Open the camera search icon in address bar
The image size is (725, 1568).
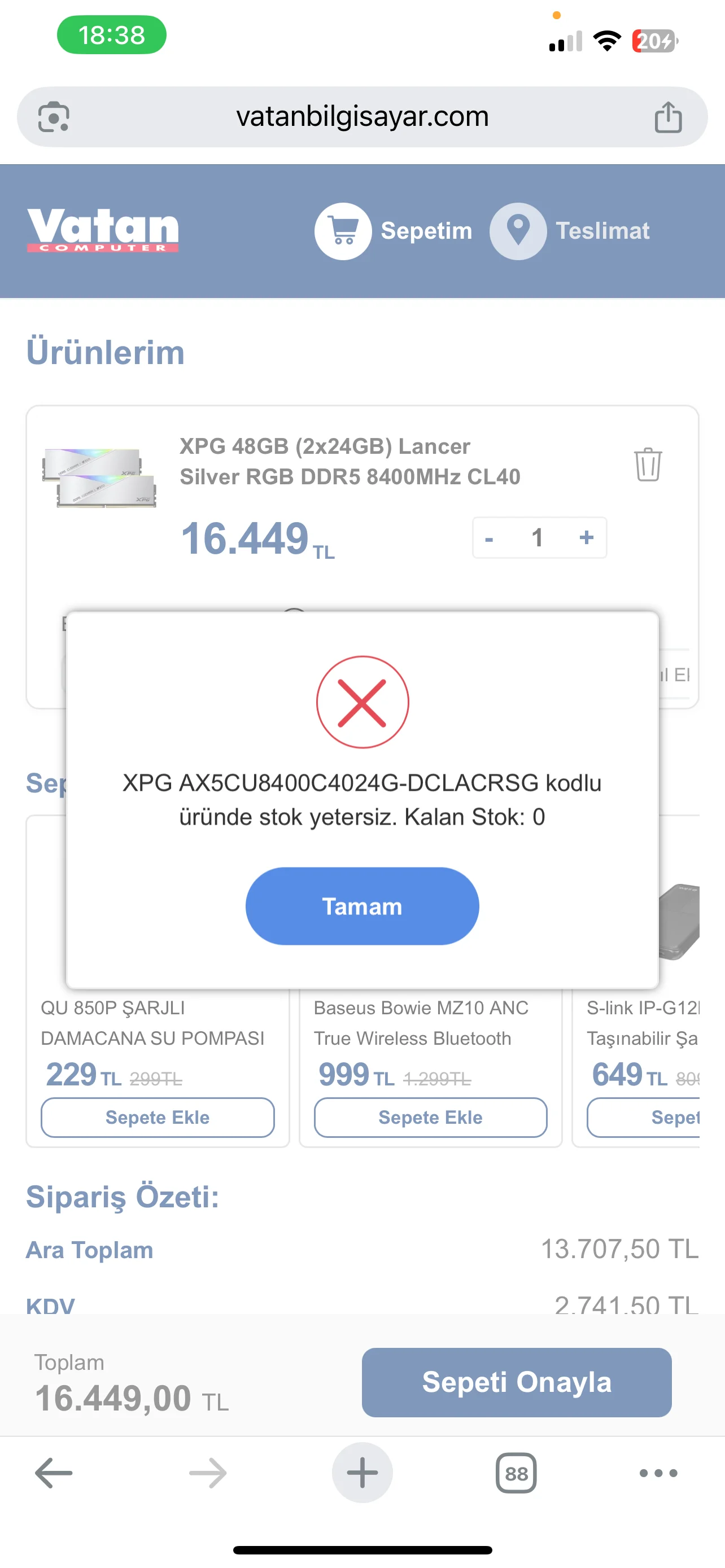click(x=54, y=117)
